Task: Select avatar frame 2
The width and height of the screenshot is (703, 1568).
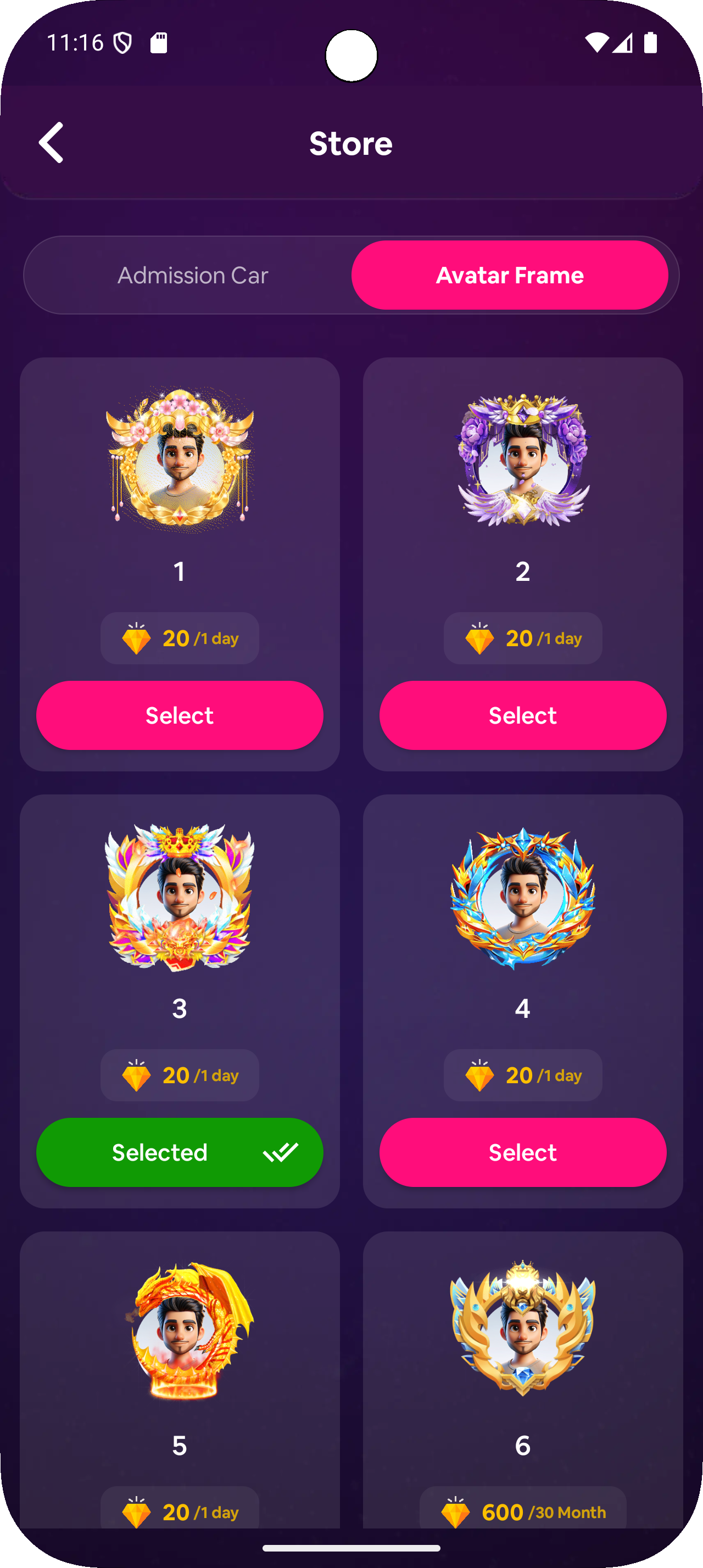Action: pyautogui.click(x=522, y=715)
